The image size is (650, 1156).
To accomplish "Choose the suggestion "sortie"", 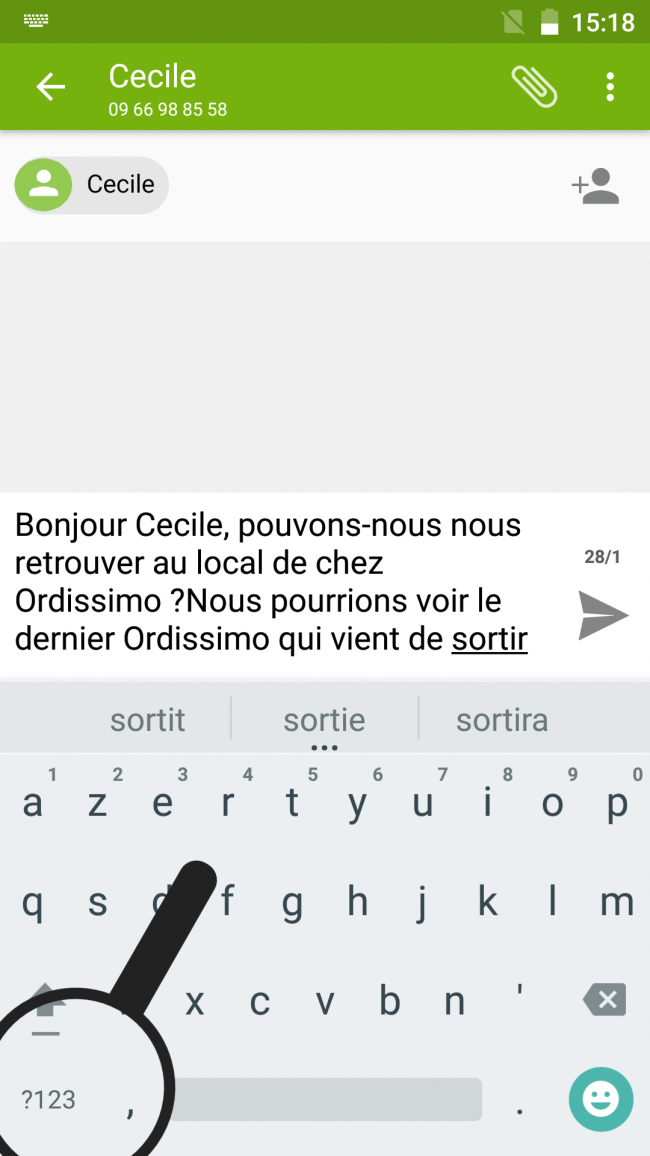I will pos(324,720).
